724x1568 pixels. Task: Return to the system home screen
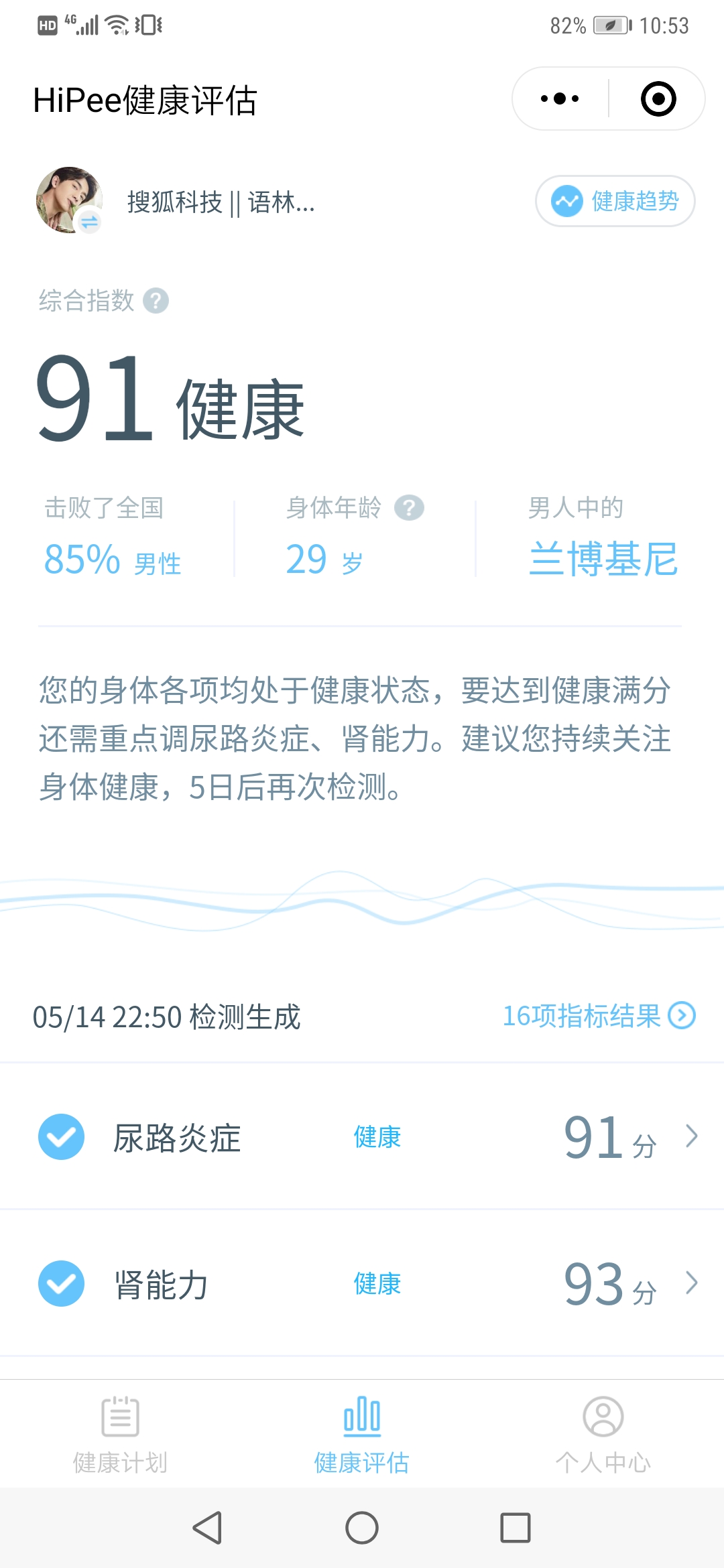362,1528
